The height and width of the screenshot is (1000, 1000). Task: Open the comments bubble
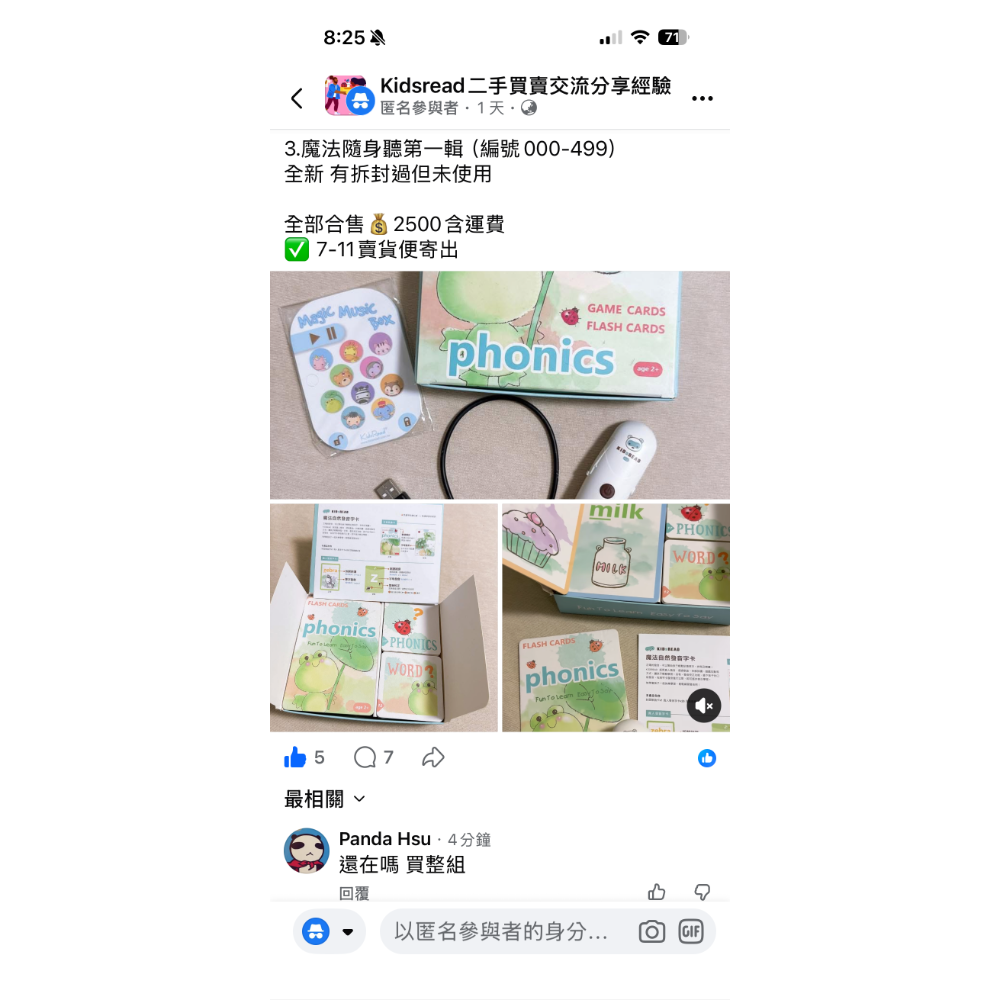pyautogui.click(x=366, y=758)
